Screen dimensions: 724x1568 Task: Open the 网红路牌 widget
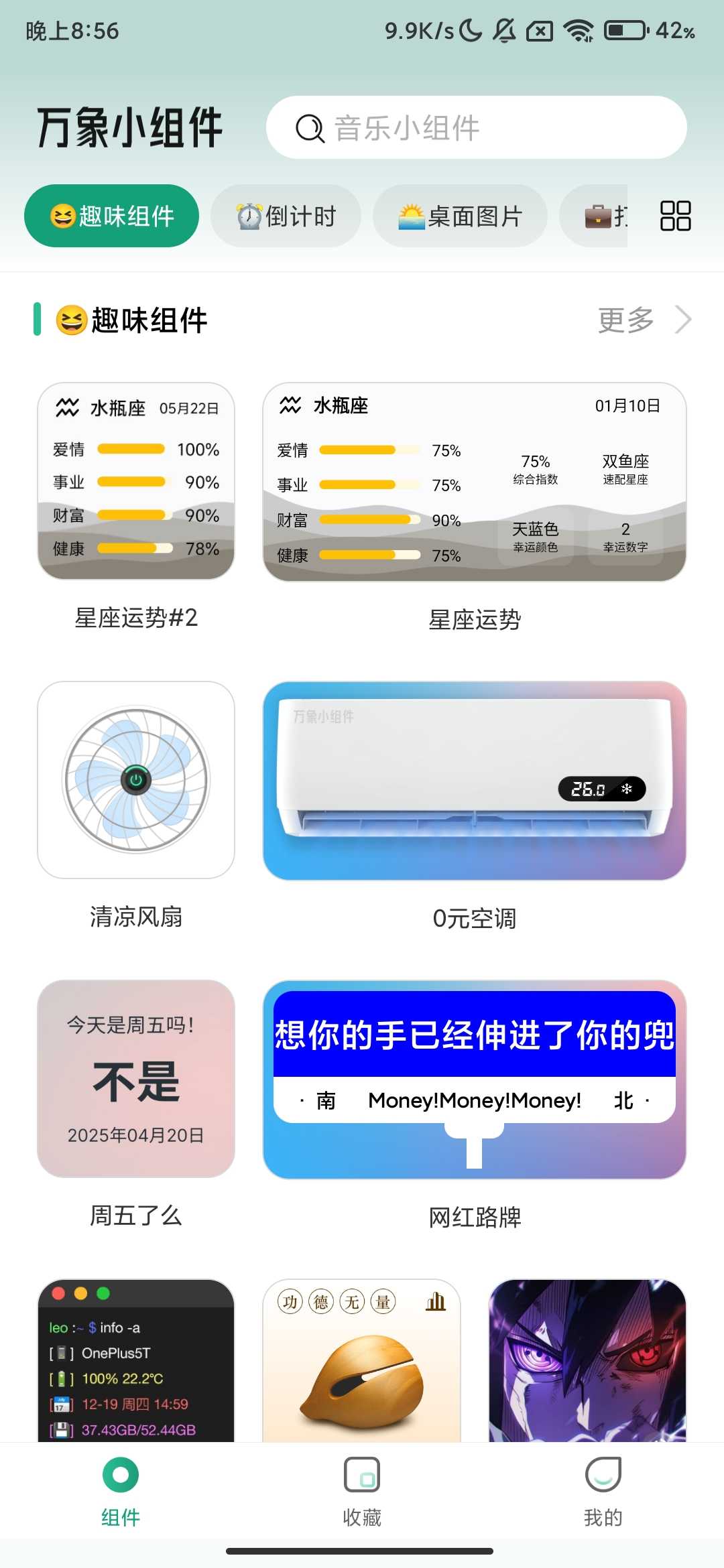pyautogui.click(x=475, y=1079)
